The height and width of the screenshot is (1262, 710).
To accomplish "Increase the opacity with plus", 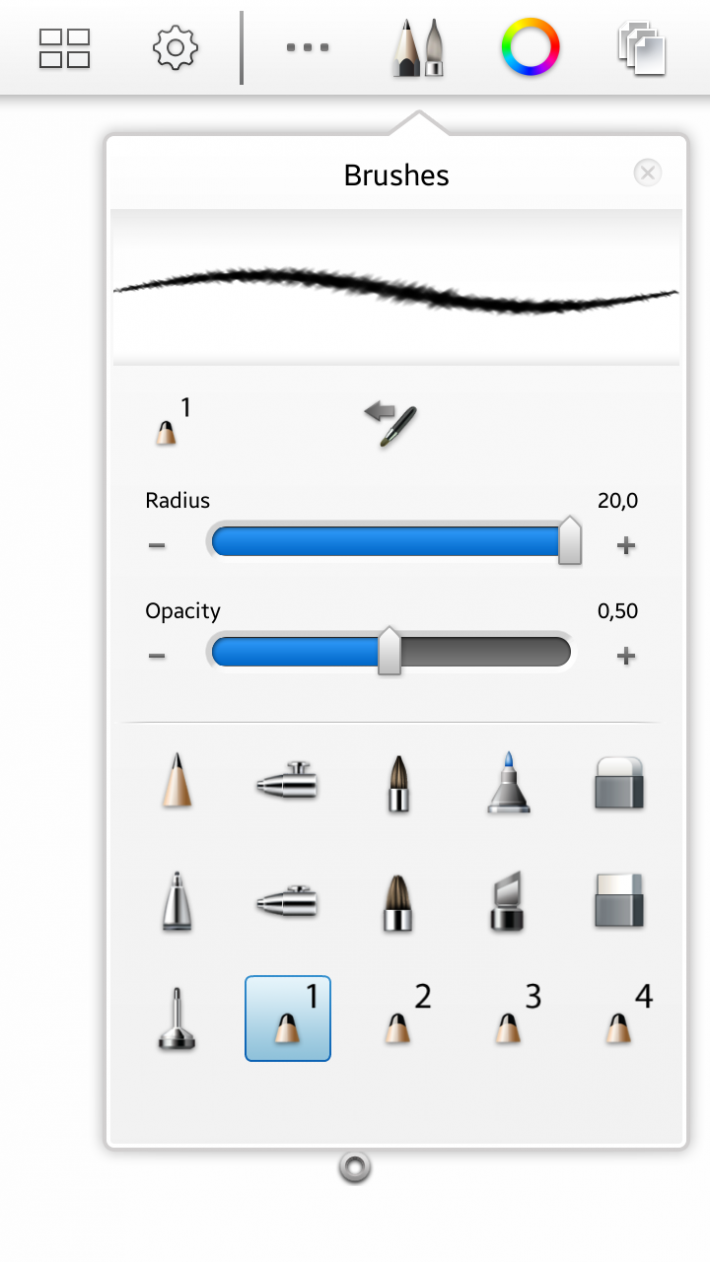I will pyautogui.click(x=626, y=656).
